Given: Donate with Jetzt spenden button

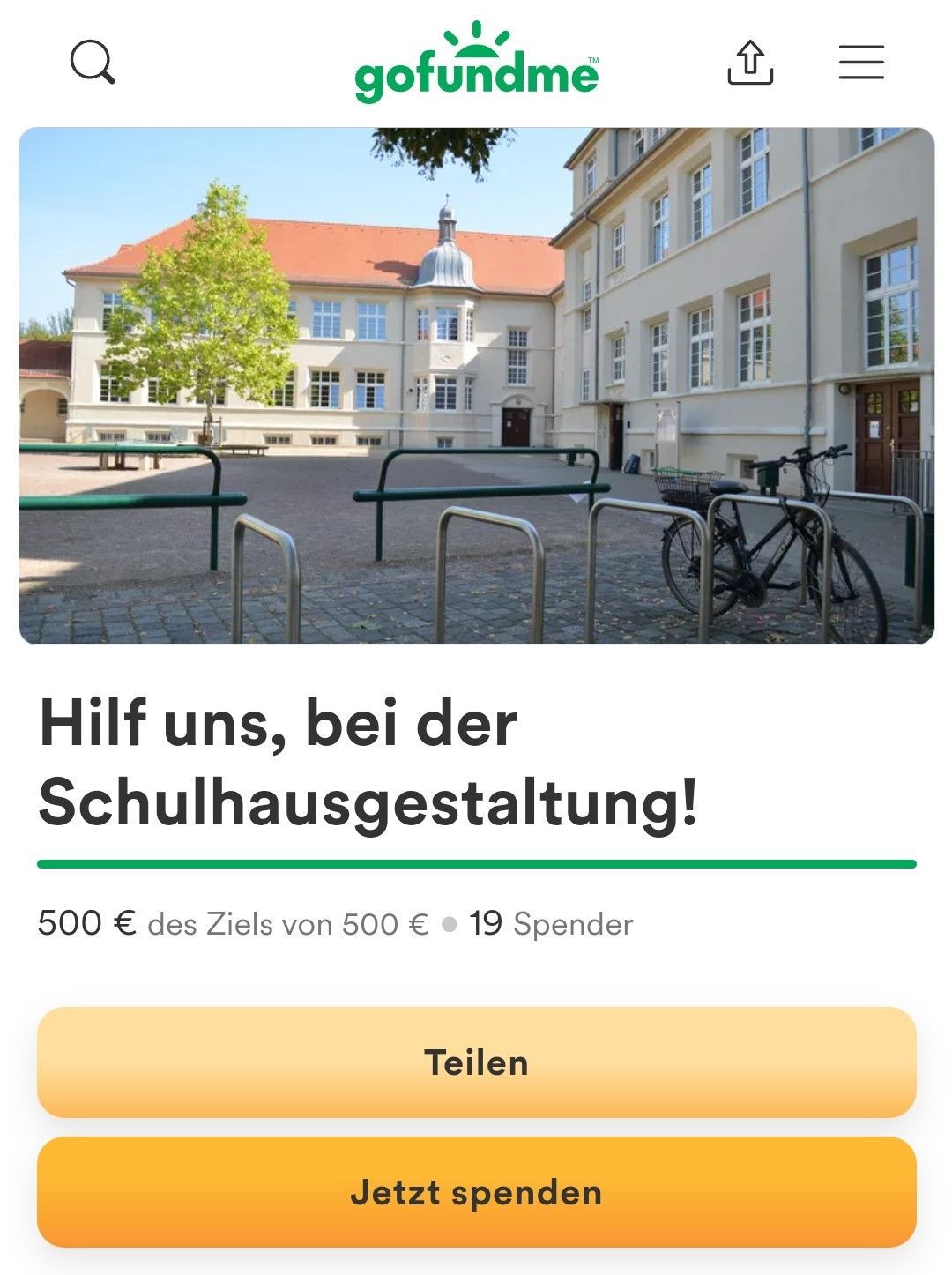Looking at the screenshot, I should (476, 1192).
